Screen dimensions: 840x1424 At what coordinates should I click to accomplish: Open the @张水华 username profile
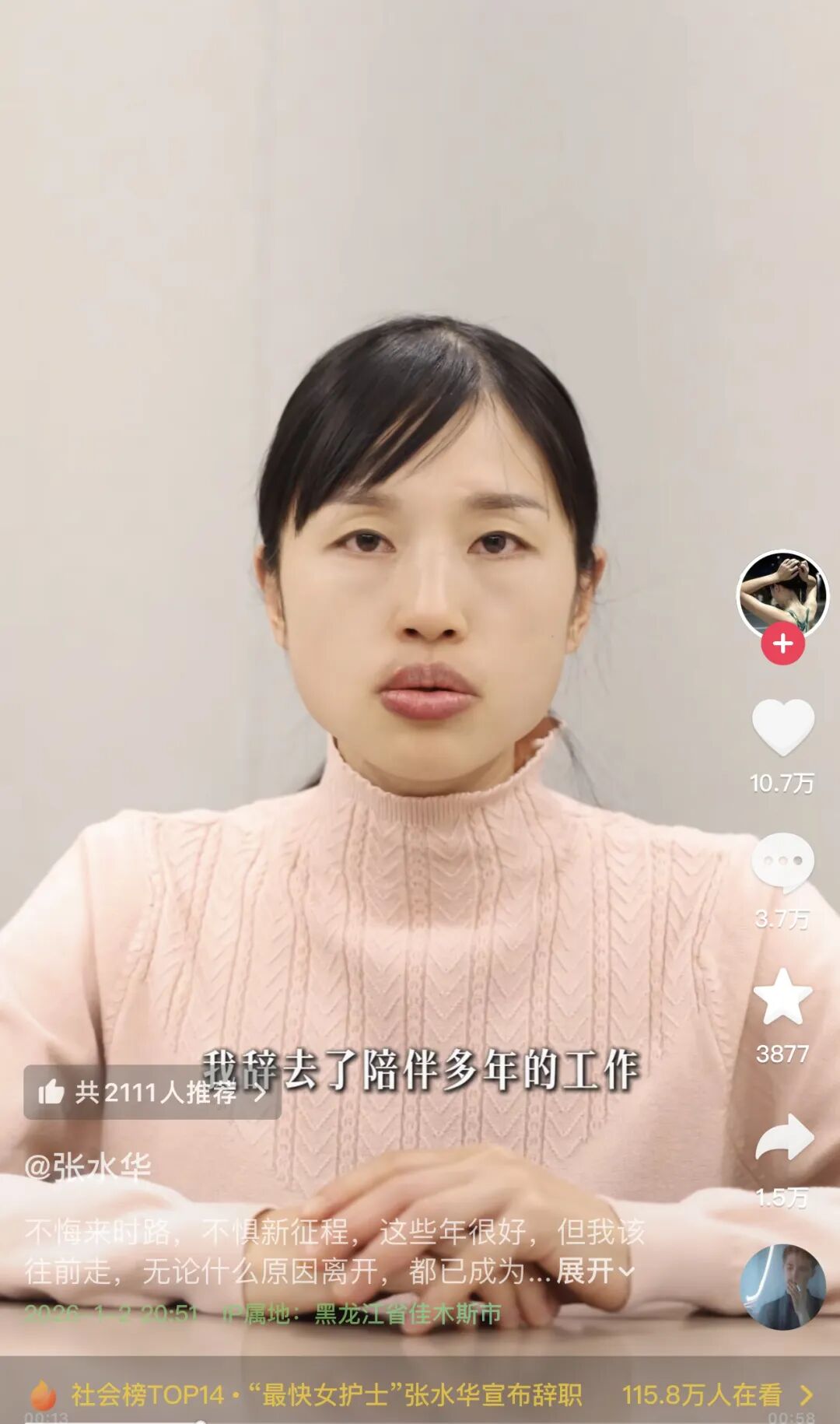point(87,1167)
